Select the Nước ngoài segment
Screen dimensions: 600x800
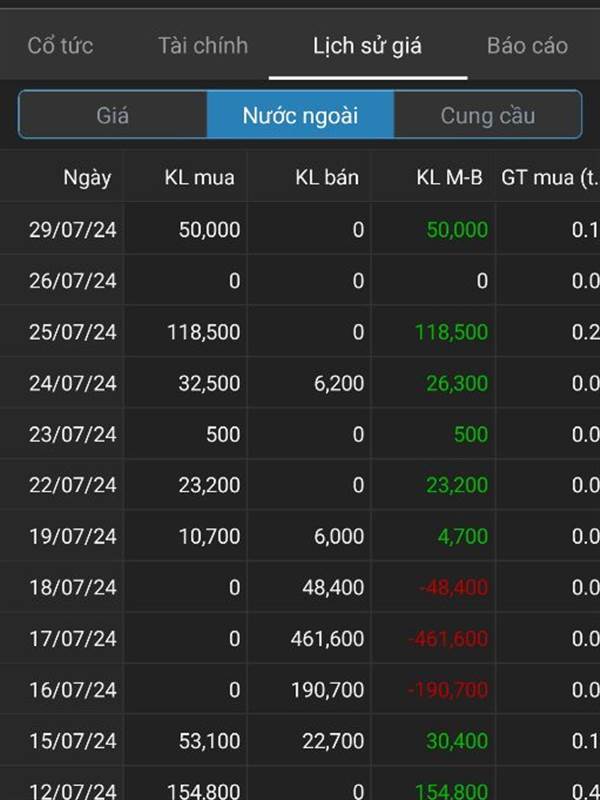[300, 115]
